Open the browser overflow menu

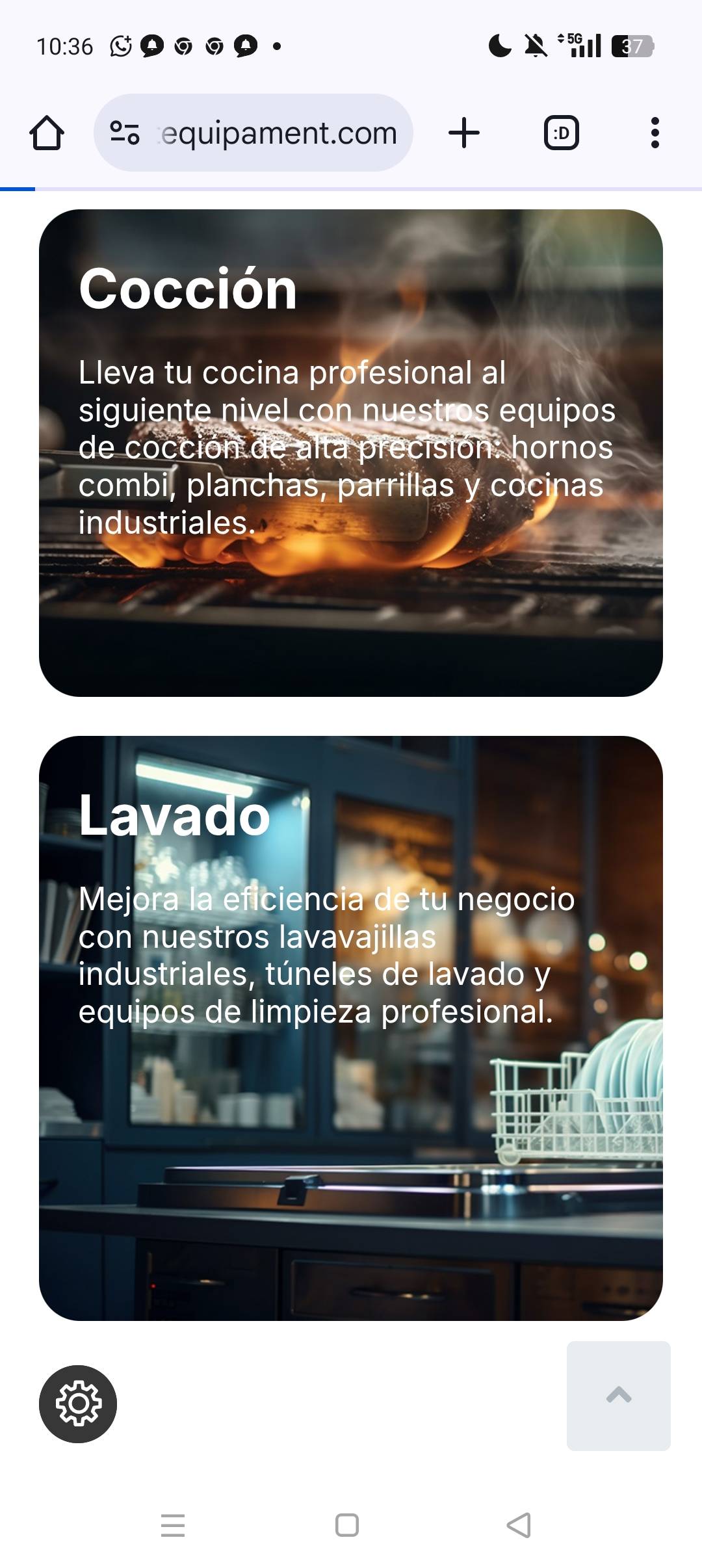coord(655,133)
